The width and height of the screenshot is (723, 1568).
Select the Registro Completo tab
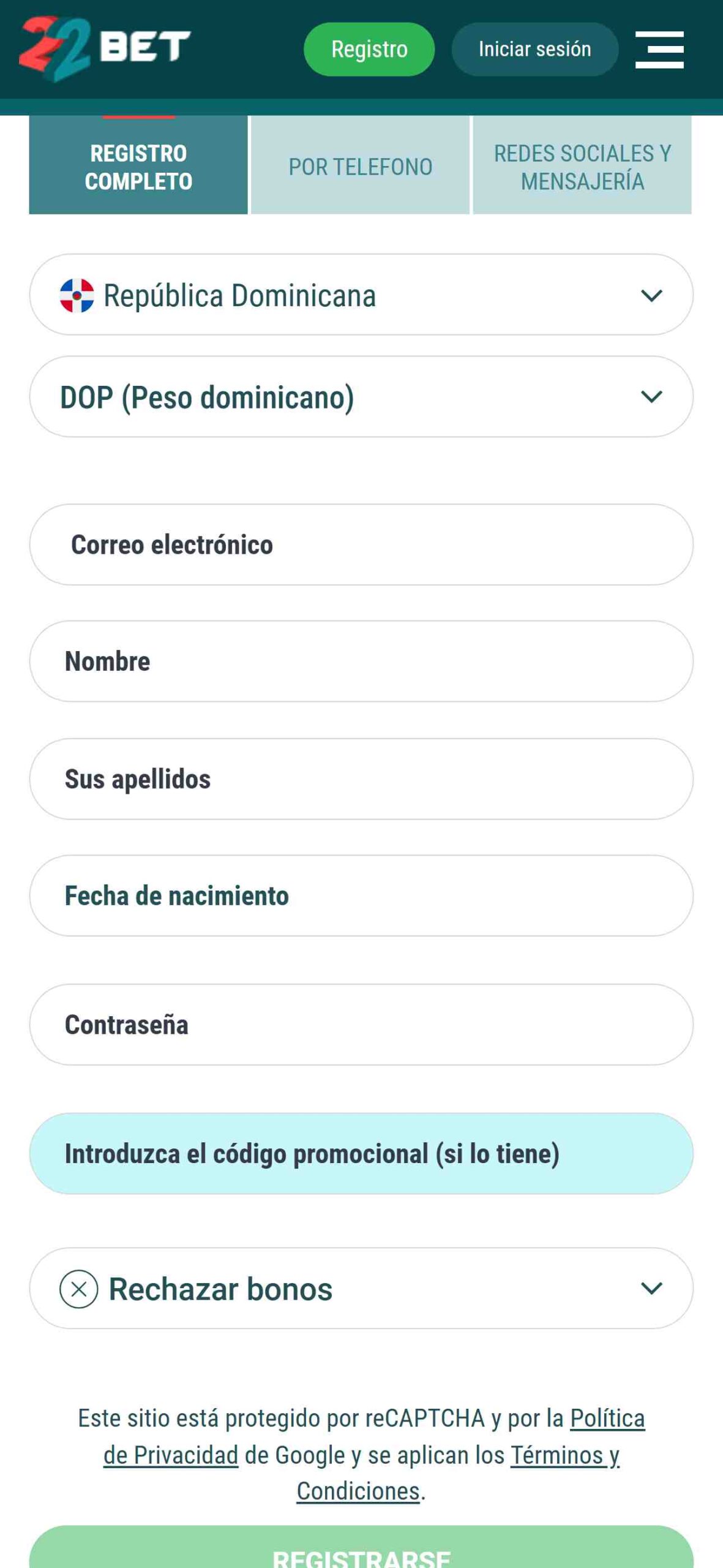point(138,166)
